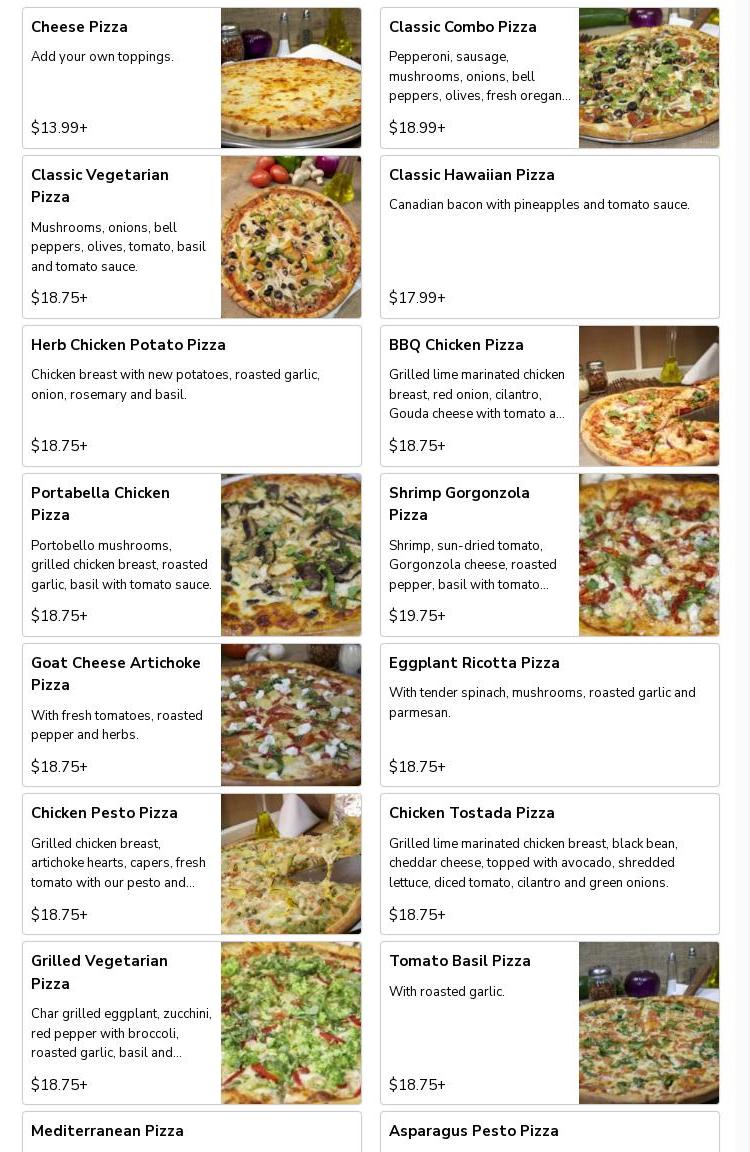The width and height of the screenshot is (750, 1152).
Task: Open Eggplant Ricotta Pizza details
Action: (549, 715)
